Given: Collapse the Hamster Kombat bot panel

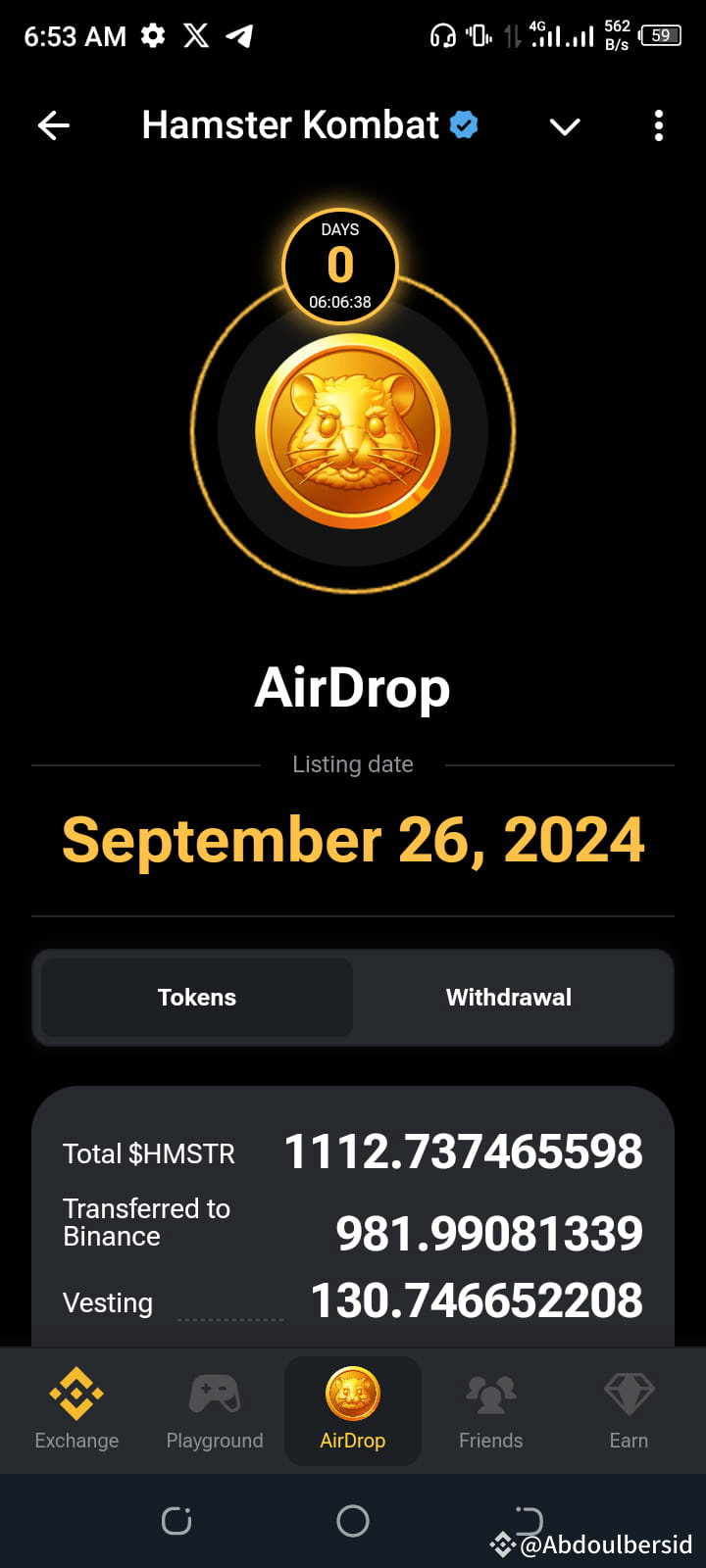Looking at the screenshot, I should tap(565, 126).
